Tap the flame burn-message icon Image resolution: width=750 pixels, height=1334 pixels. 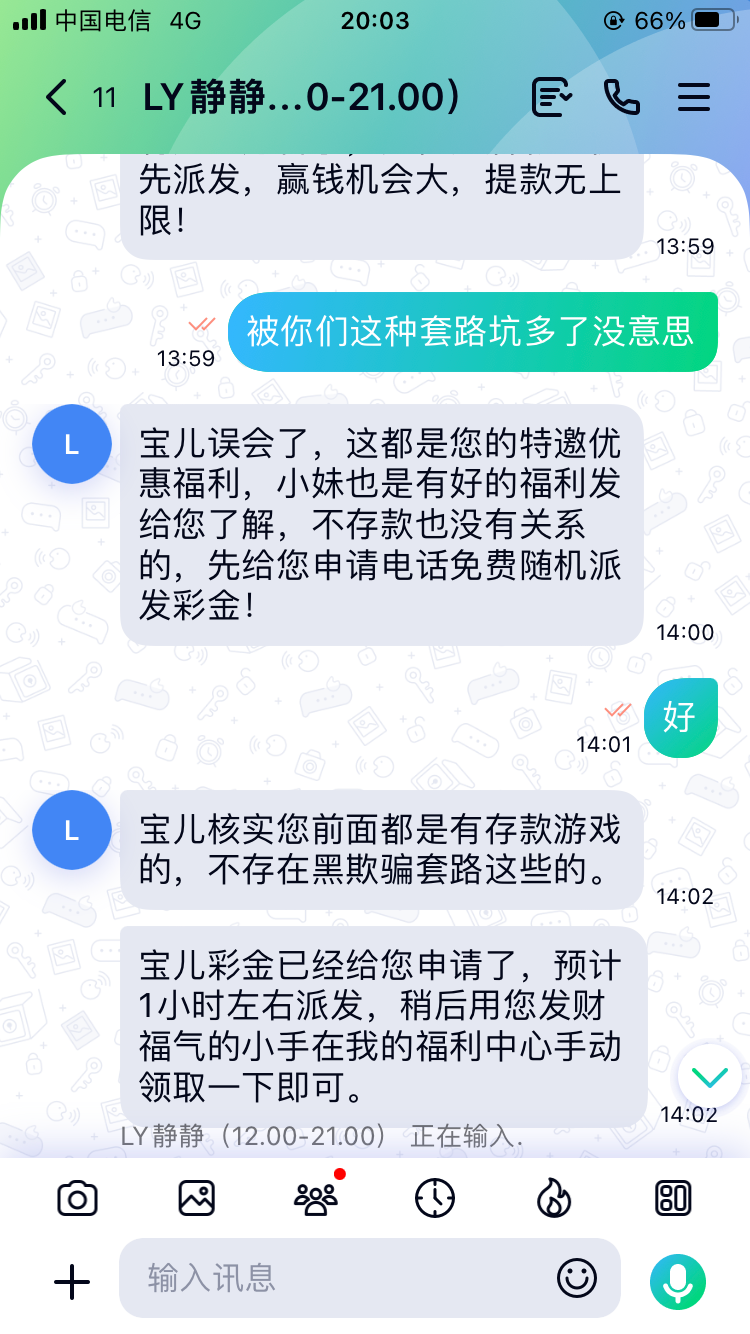[x=553, y=1198]
